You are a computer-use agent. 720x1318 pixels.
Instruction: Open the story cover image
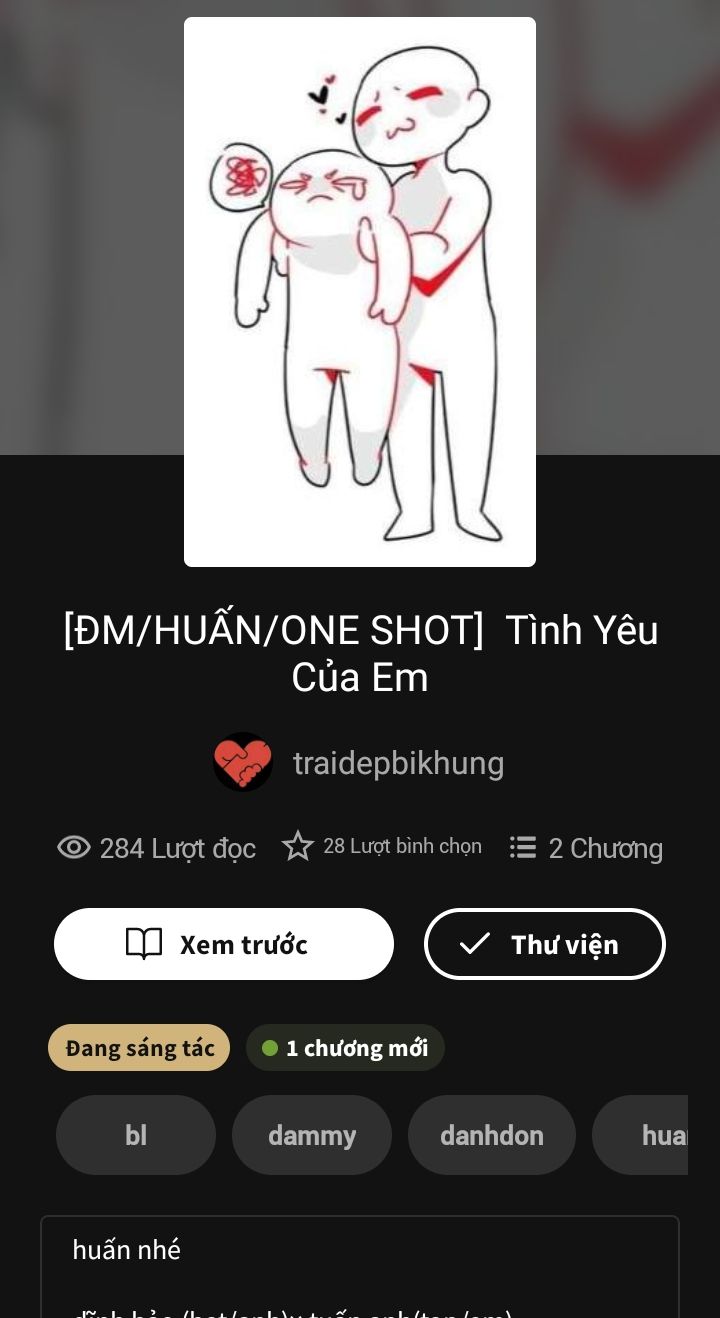tap(360, 292)
